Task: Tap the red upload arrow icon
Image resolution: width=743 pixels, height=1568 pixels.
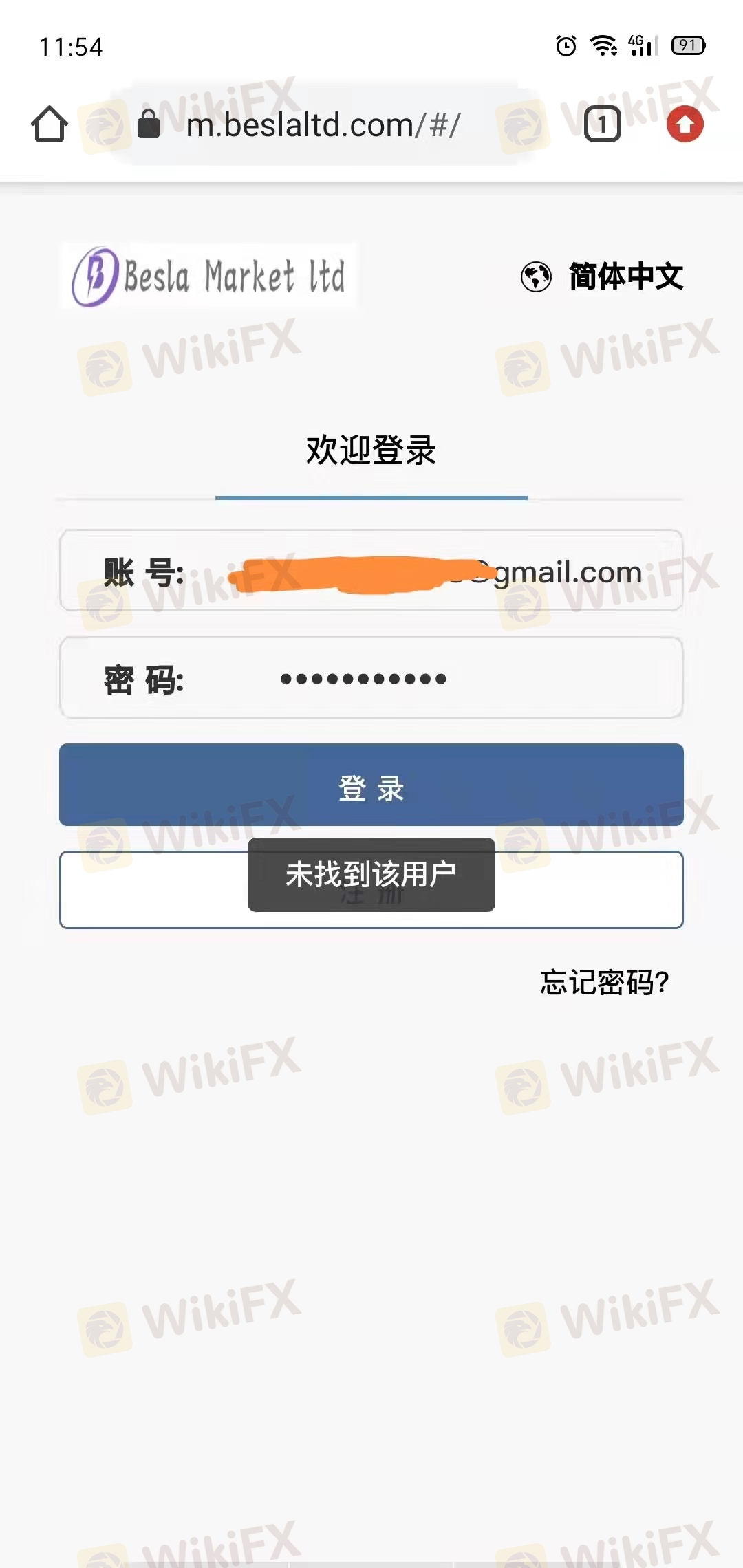Action: (685, 124)
